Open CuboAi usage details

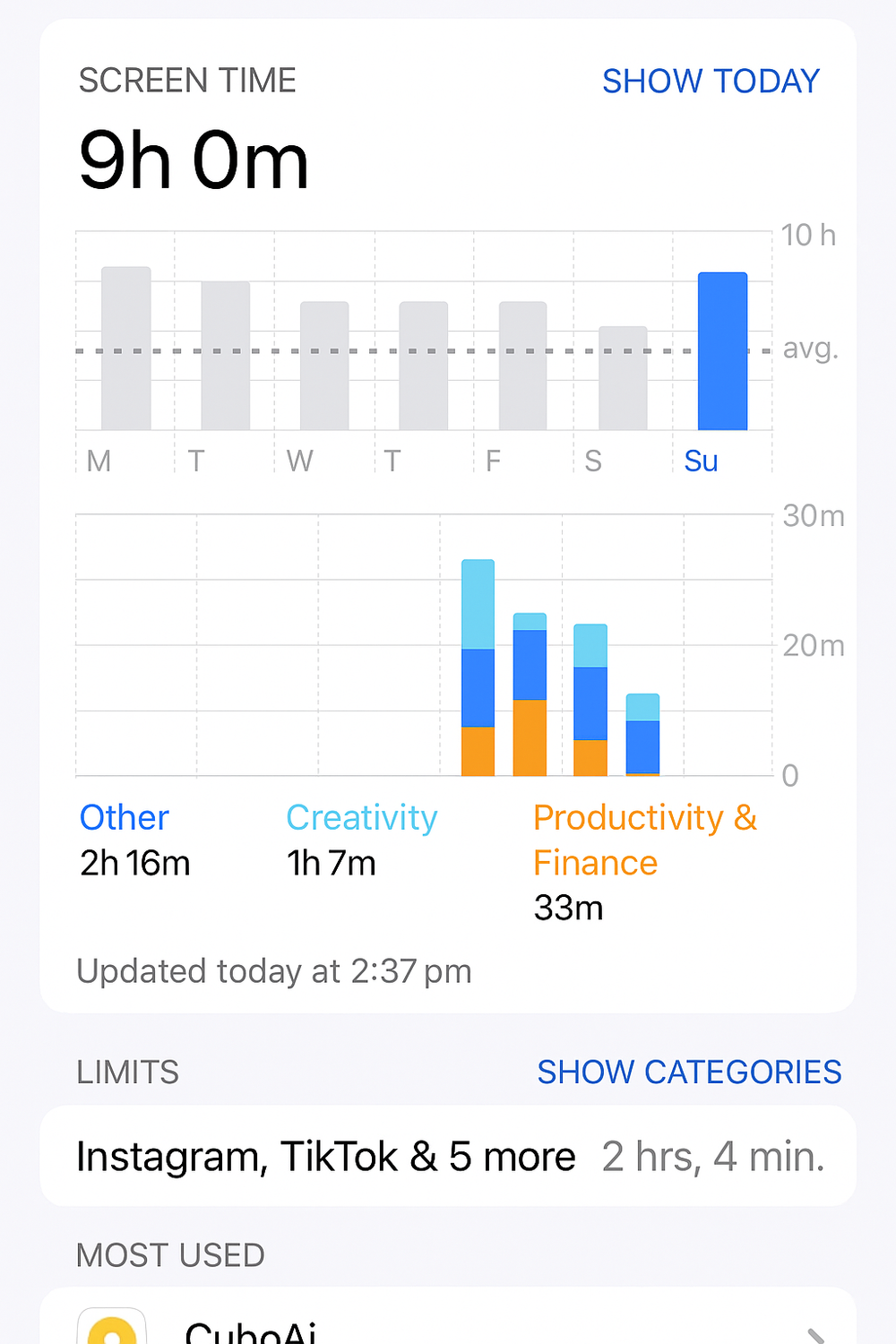click(x=448, y=1328)
